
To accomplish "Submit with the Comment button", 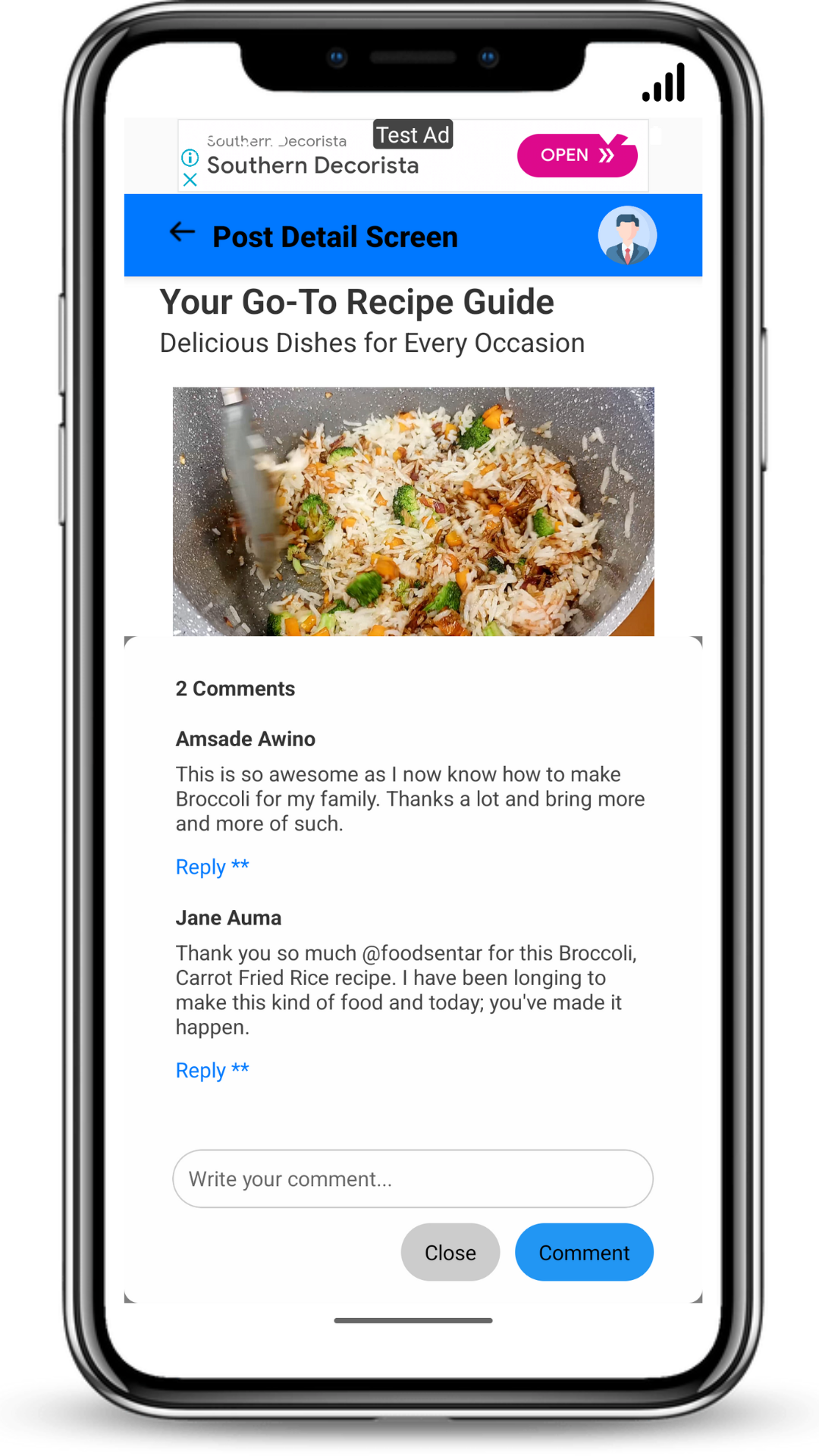I will coord(584,1252).
